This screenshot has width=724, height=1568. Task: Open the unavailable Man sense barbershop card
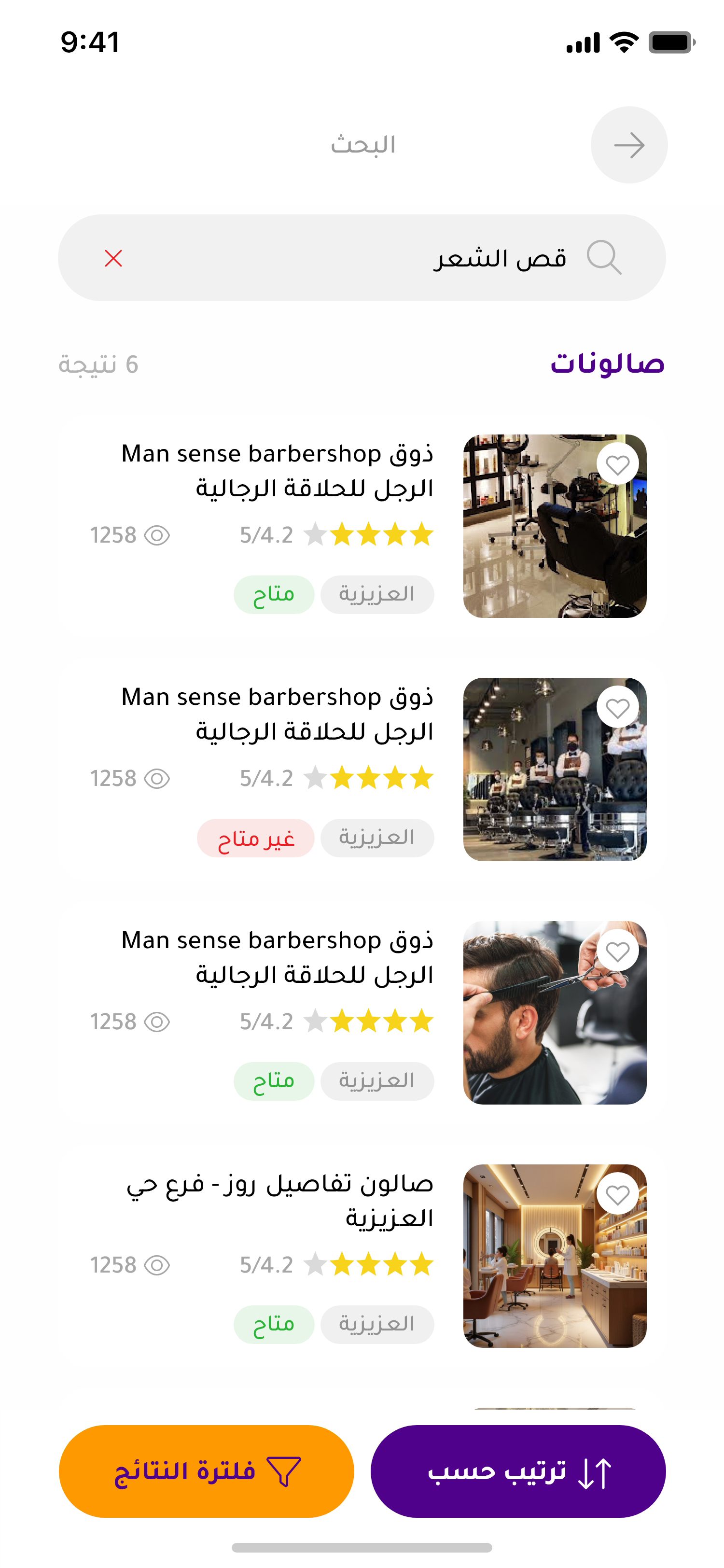(x=278, y=714)
